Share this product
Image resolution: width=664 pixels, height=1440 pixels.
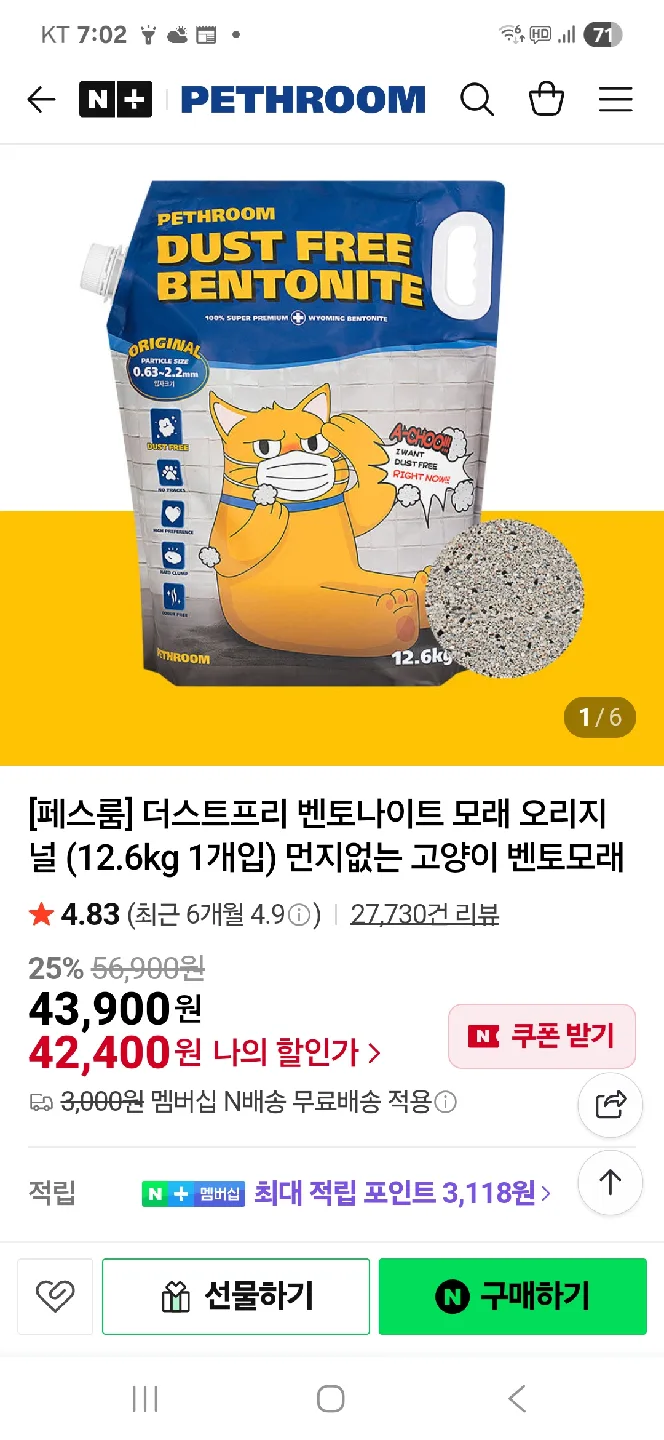tap(610, 1104)
